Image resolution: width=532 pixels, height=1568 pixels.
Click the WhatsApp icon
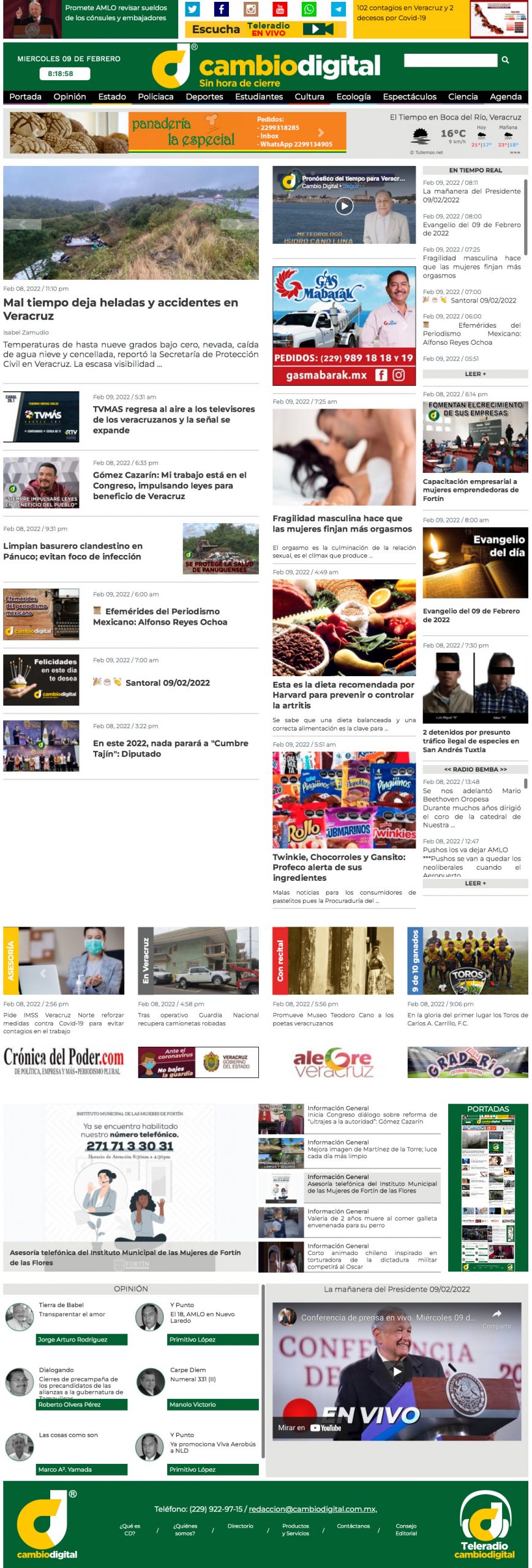(x=310, y=9)
